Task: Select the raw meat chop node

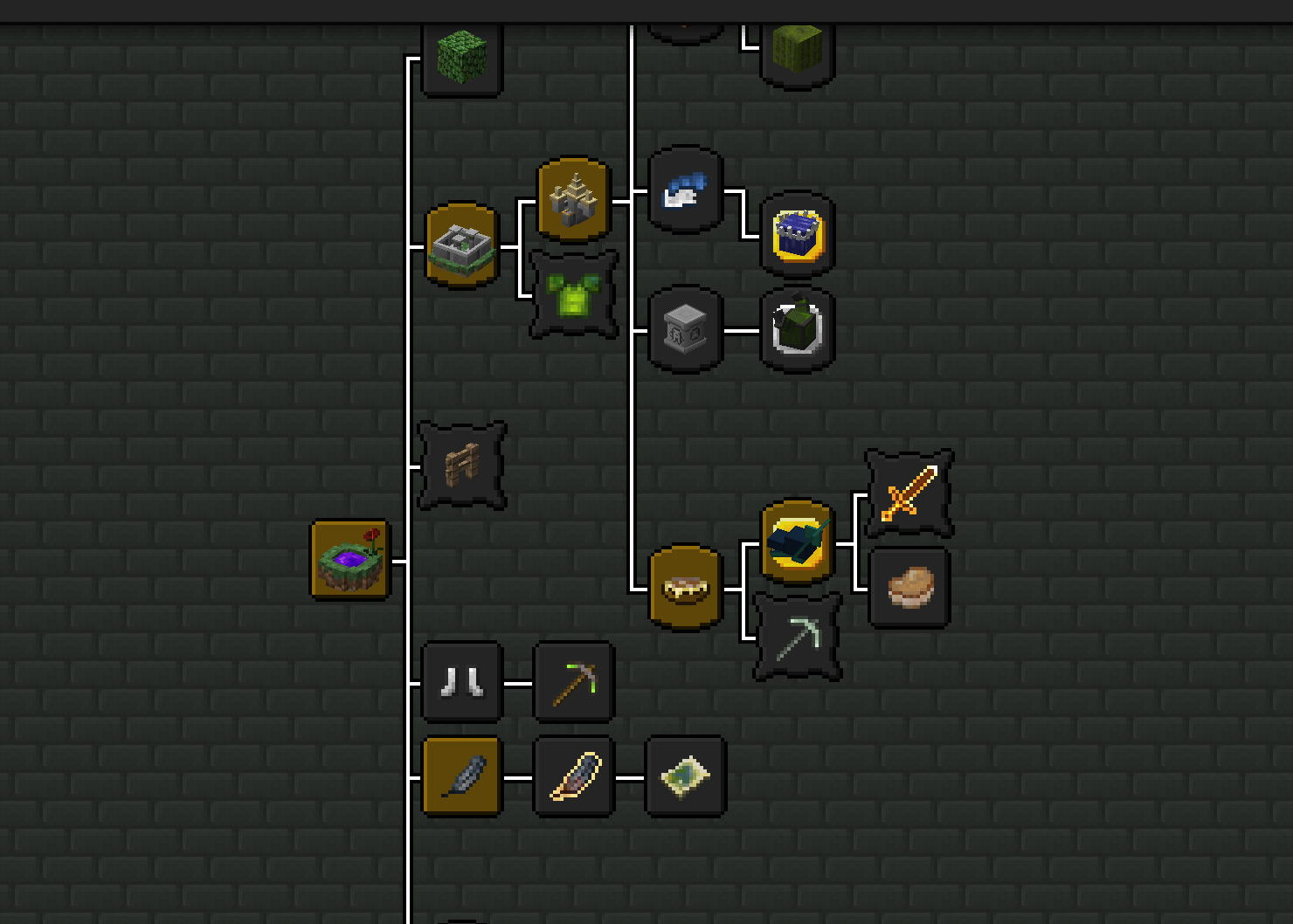Action: (x=909, y=588)
